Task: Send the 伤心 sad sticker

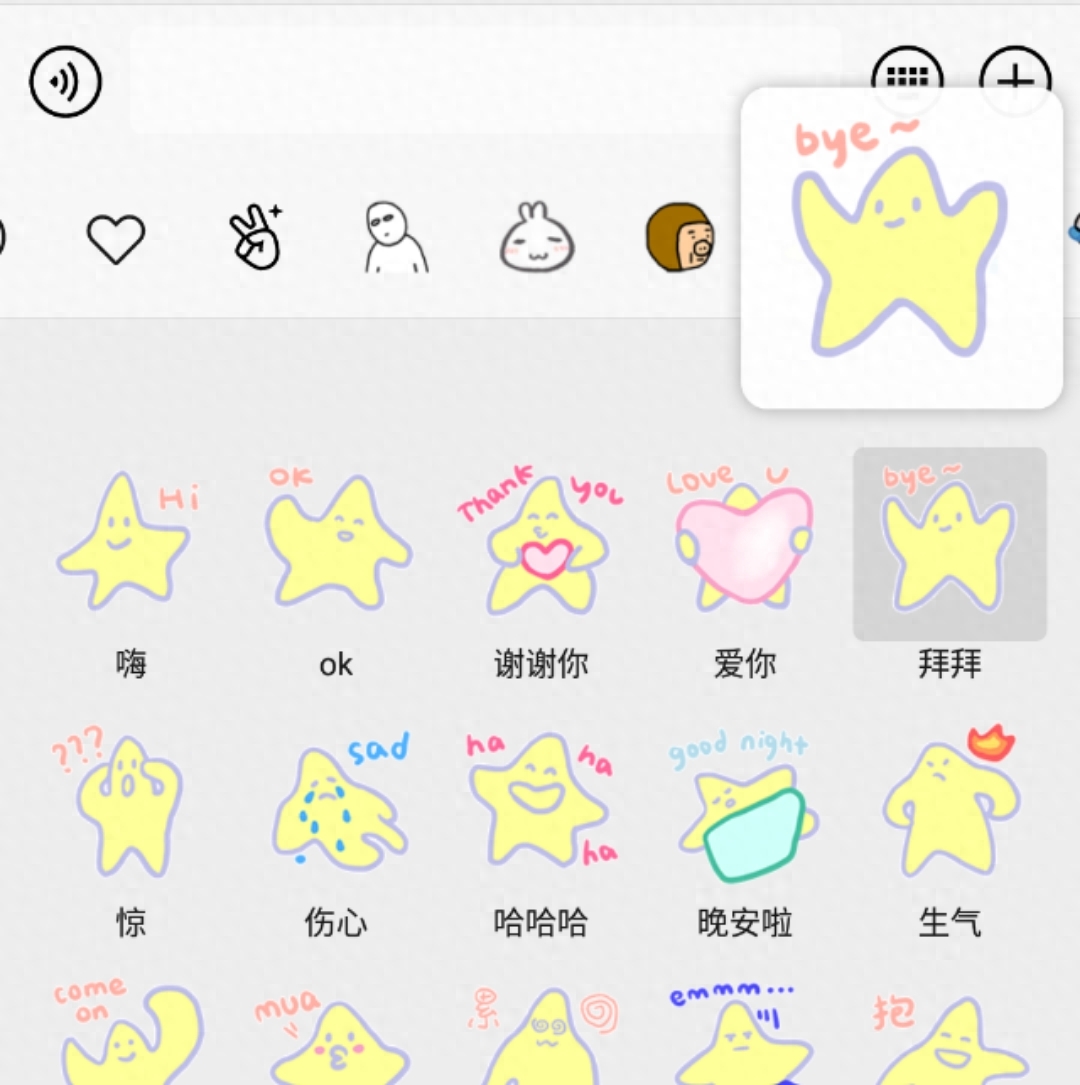Action: pos(337,805)
